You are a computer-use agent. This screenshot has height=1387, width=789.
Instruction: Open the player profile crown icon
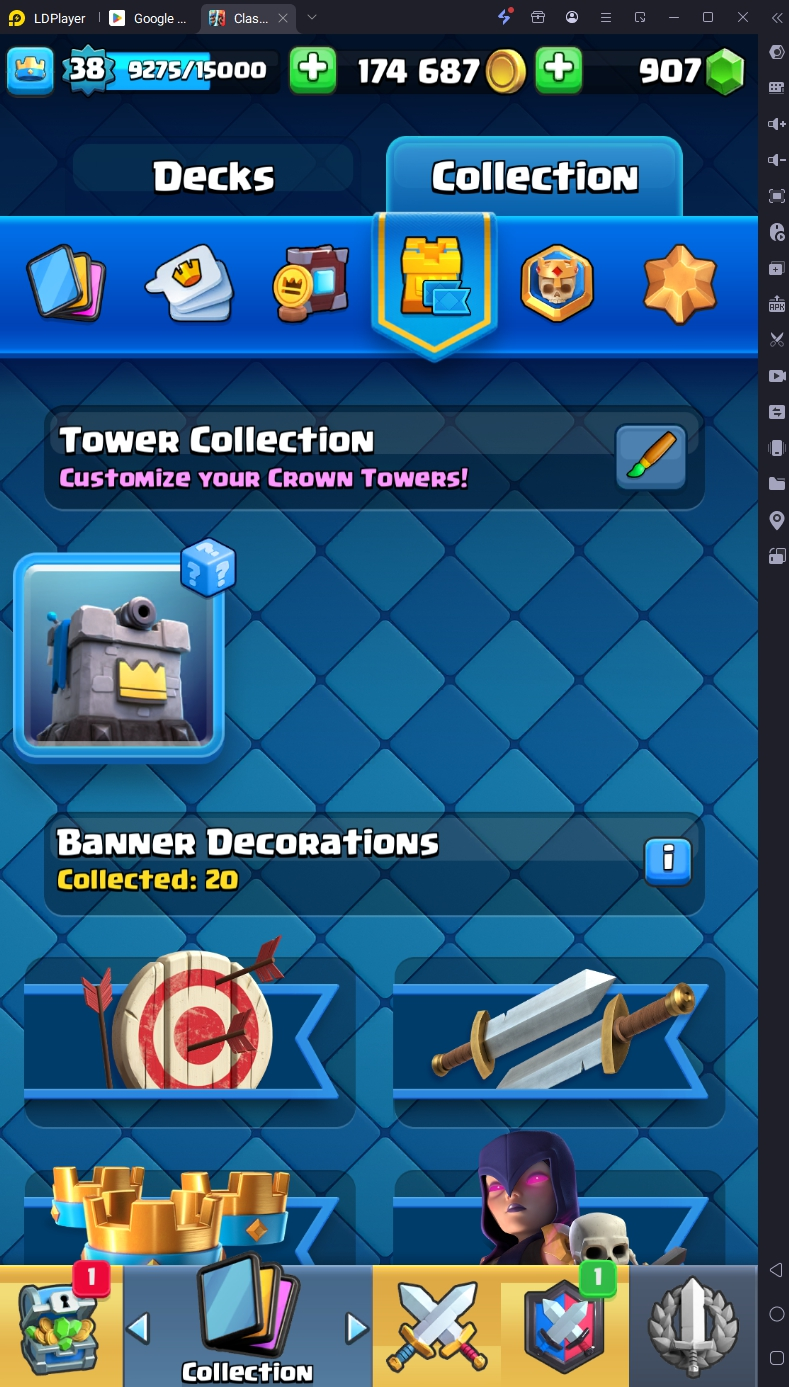[30, 70]
